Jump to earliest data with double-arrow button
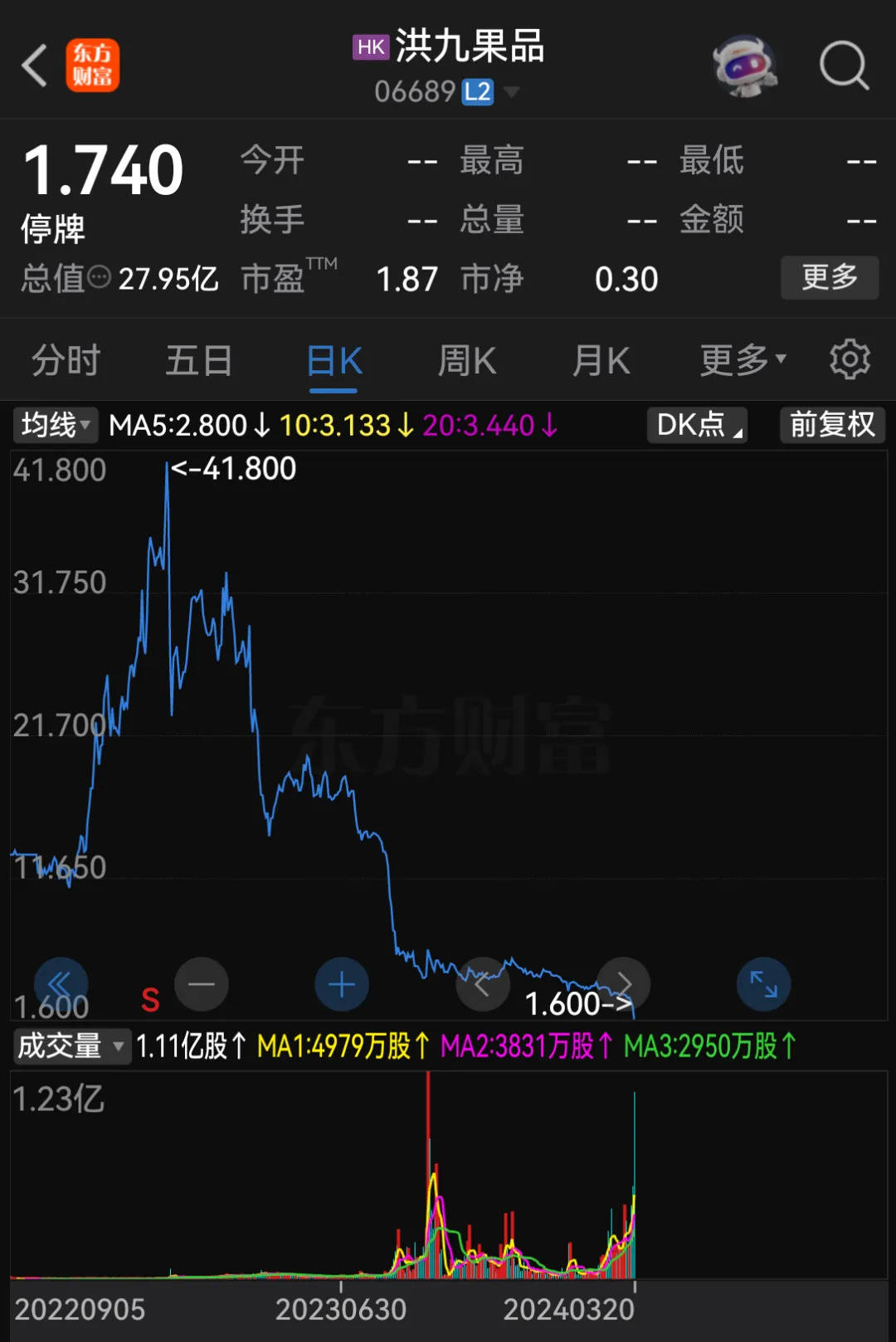The image size is (896, 1342). [61, 984]
